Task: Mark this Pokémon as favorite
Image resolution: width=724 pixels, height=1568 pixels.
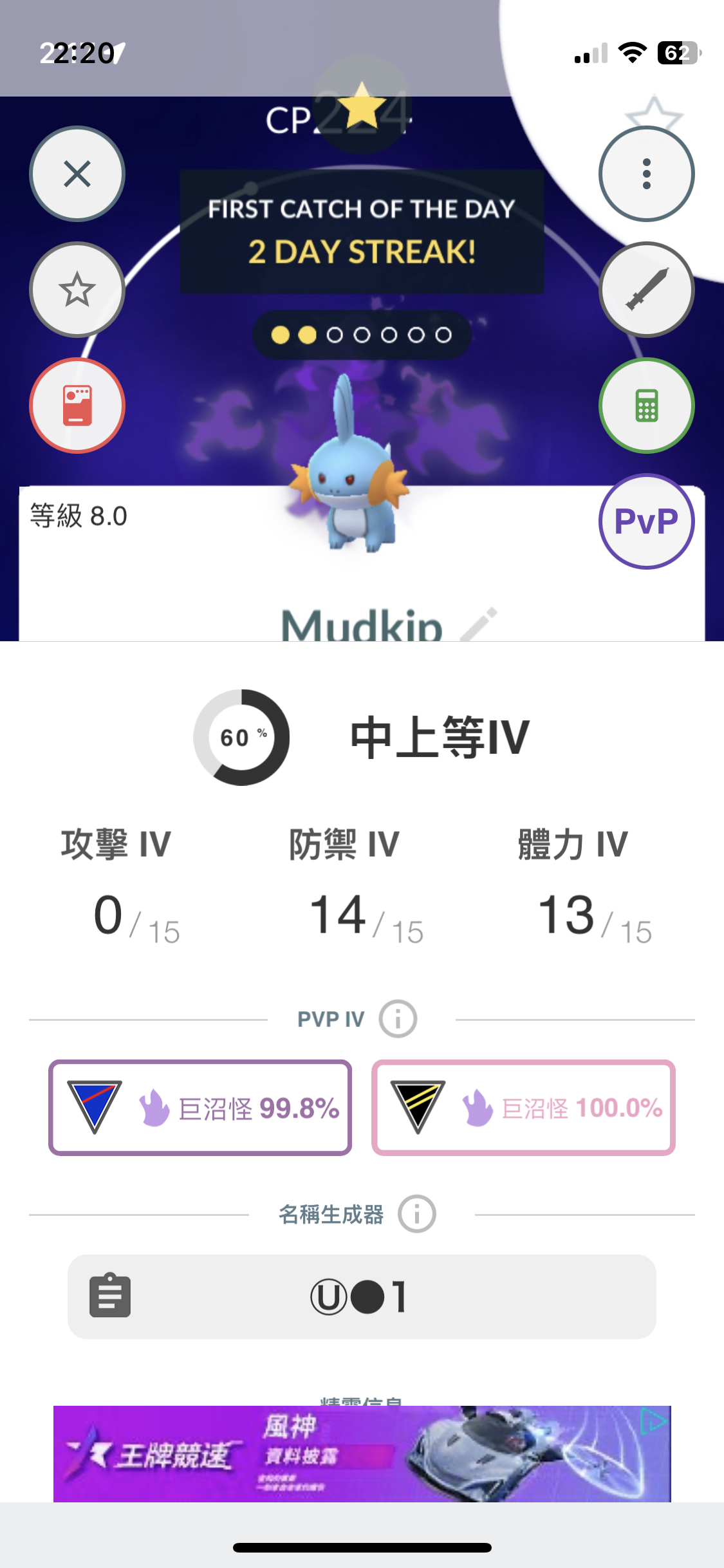Action: tap(77, 290)
